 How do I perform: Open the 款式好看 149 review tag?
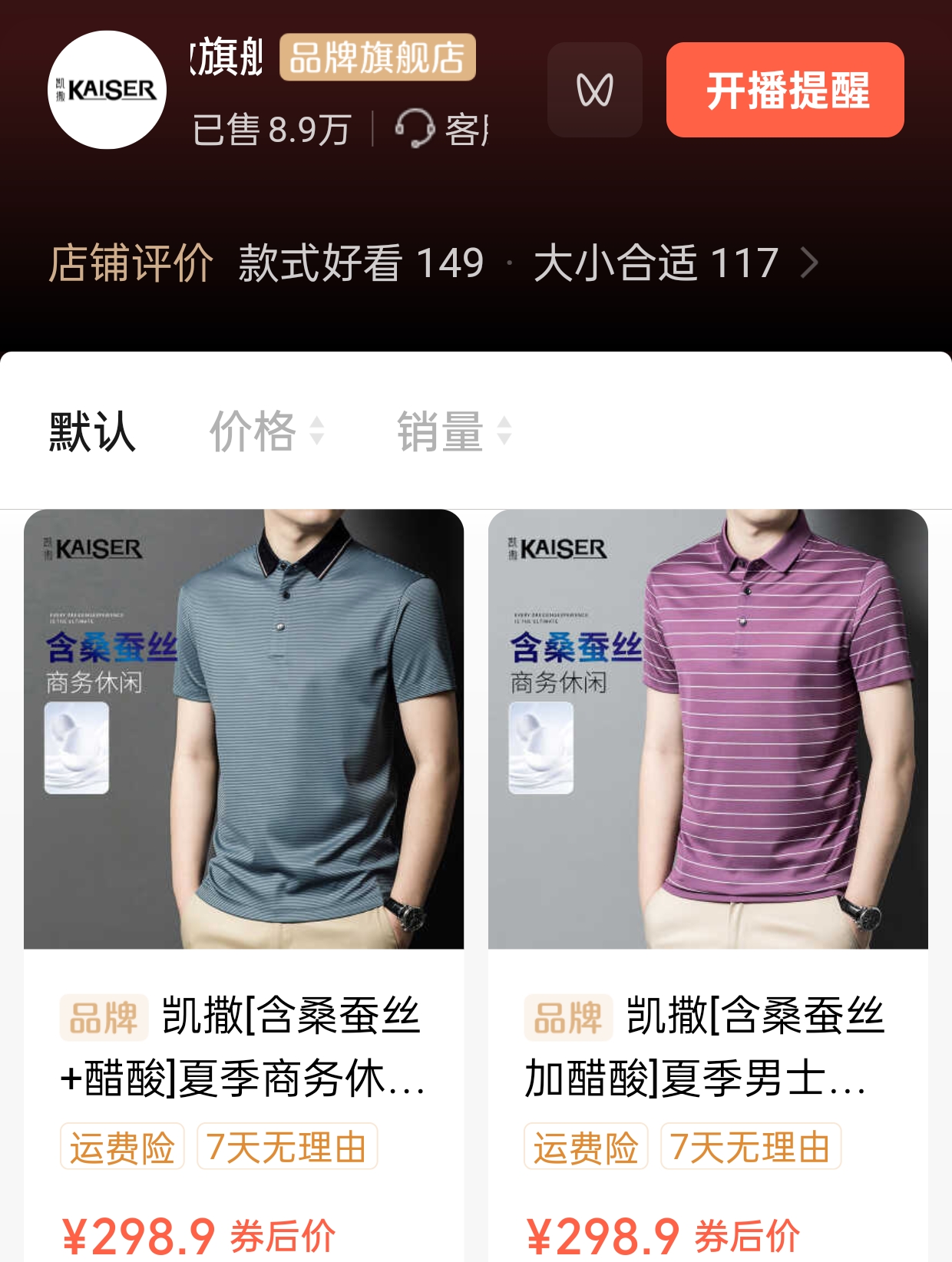coord(360,262)
